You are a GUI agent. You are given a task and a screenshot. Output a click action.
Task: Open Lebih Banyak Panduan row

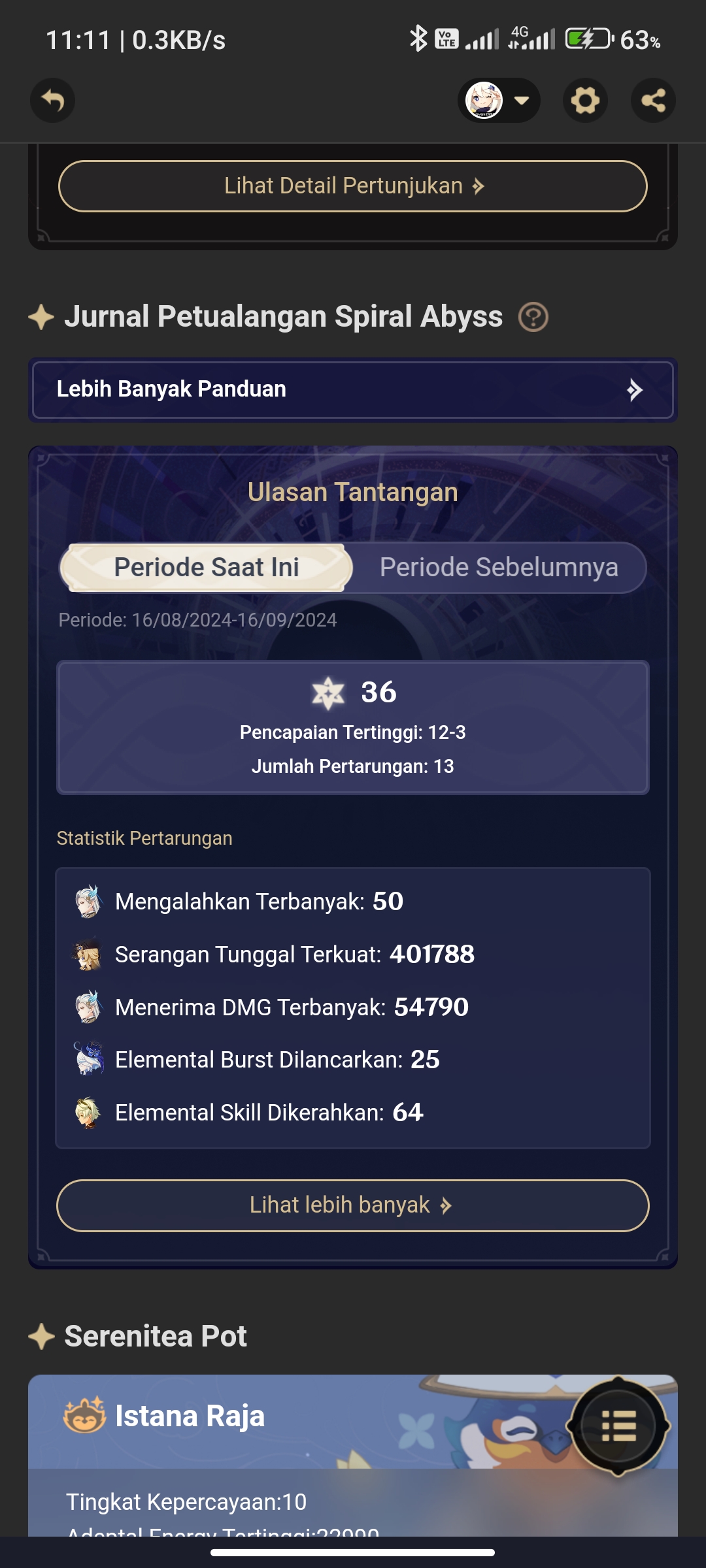tap(353, 389)
